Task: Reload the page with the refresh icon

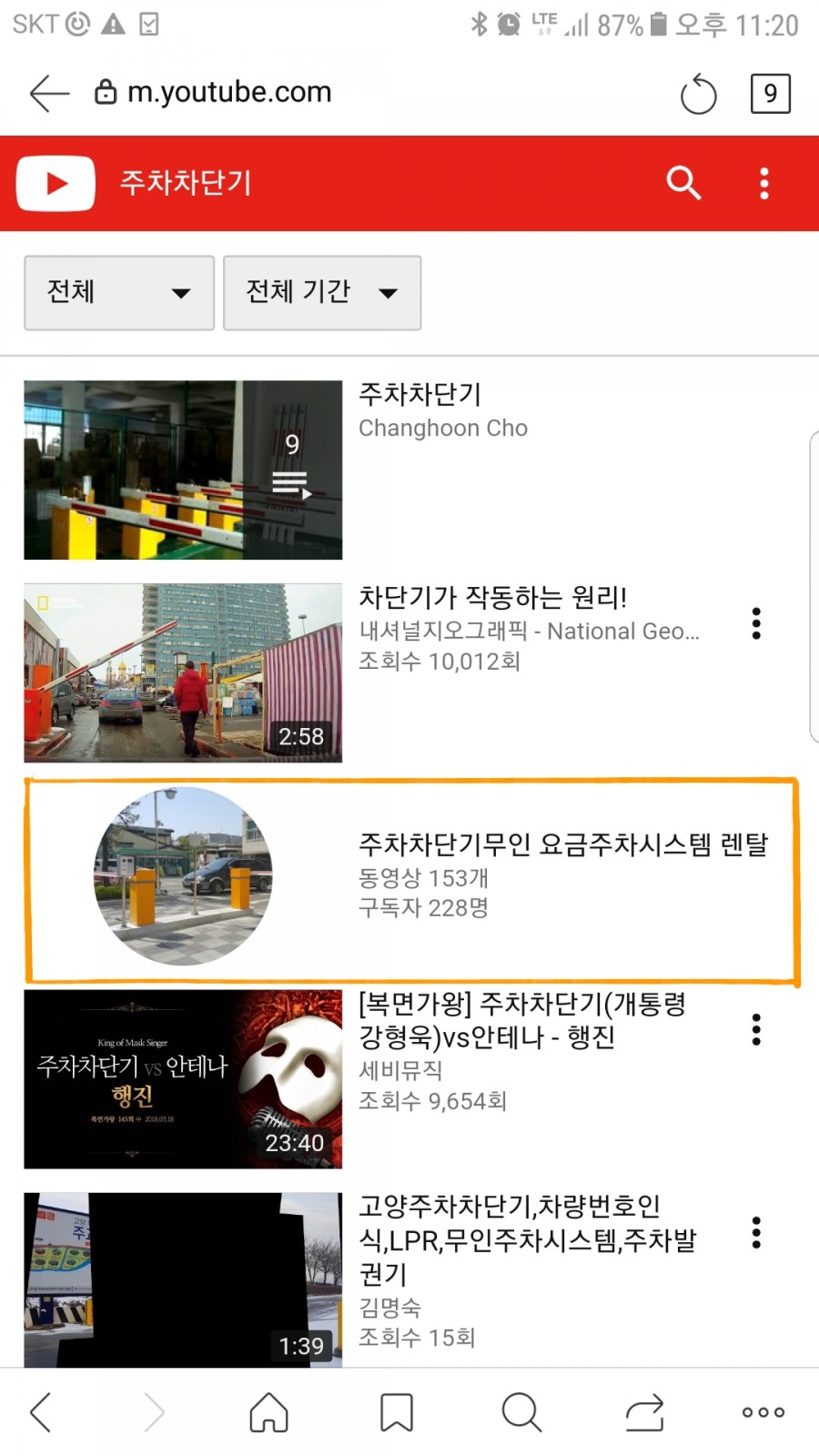Action: 698,94
